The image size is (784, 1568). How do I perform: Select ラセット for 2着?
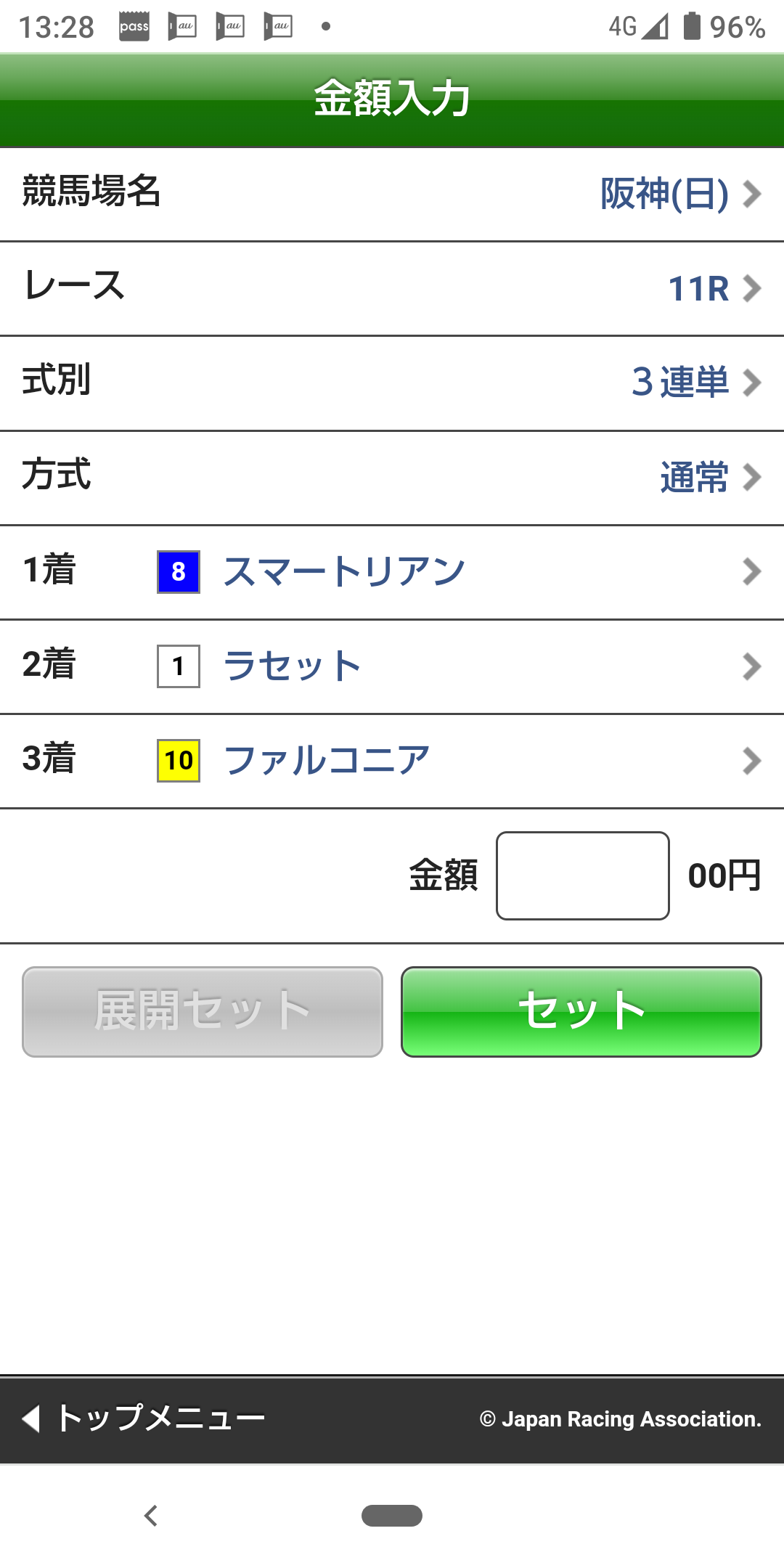pos(392,666)
